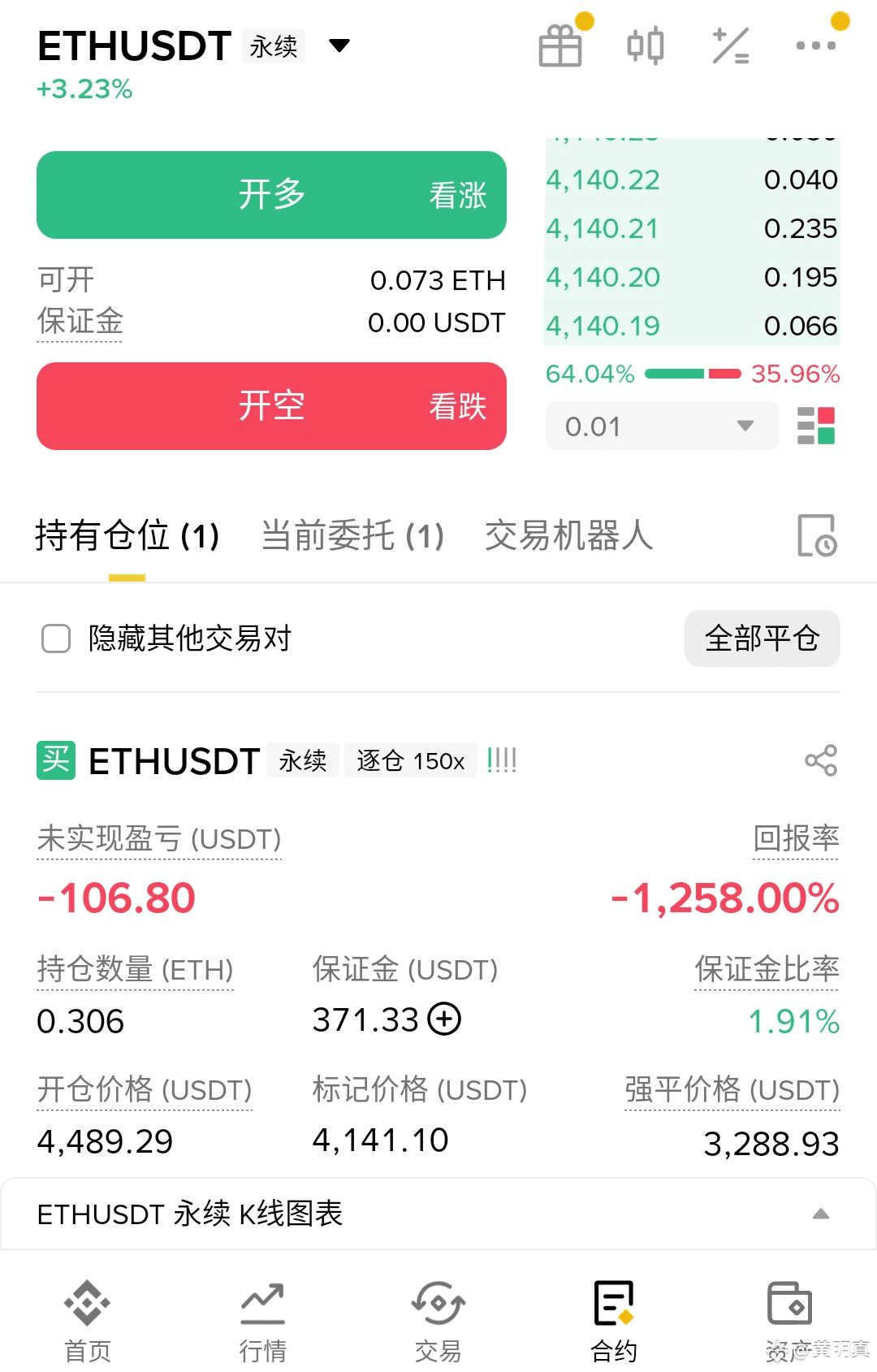Open the gift rewards icon
The height and width of the screenshot is (1372, 877).
click(561, 45)
